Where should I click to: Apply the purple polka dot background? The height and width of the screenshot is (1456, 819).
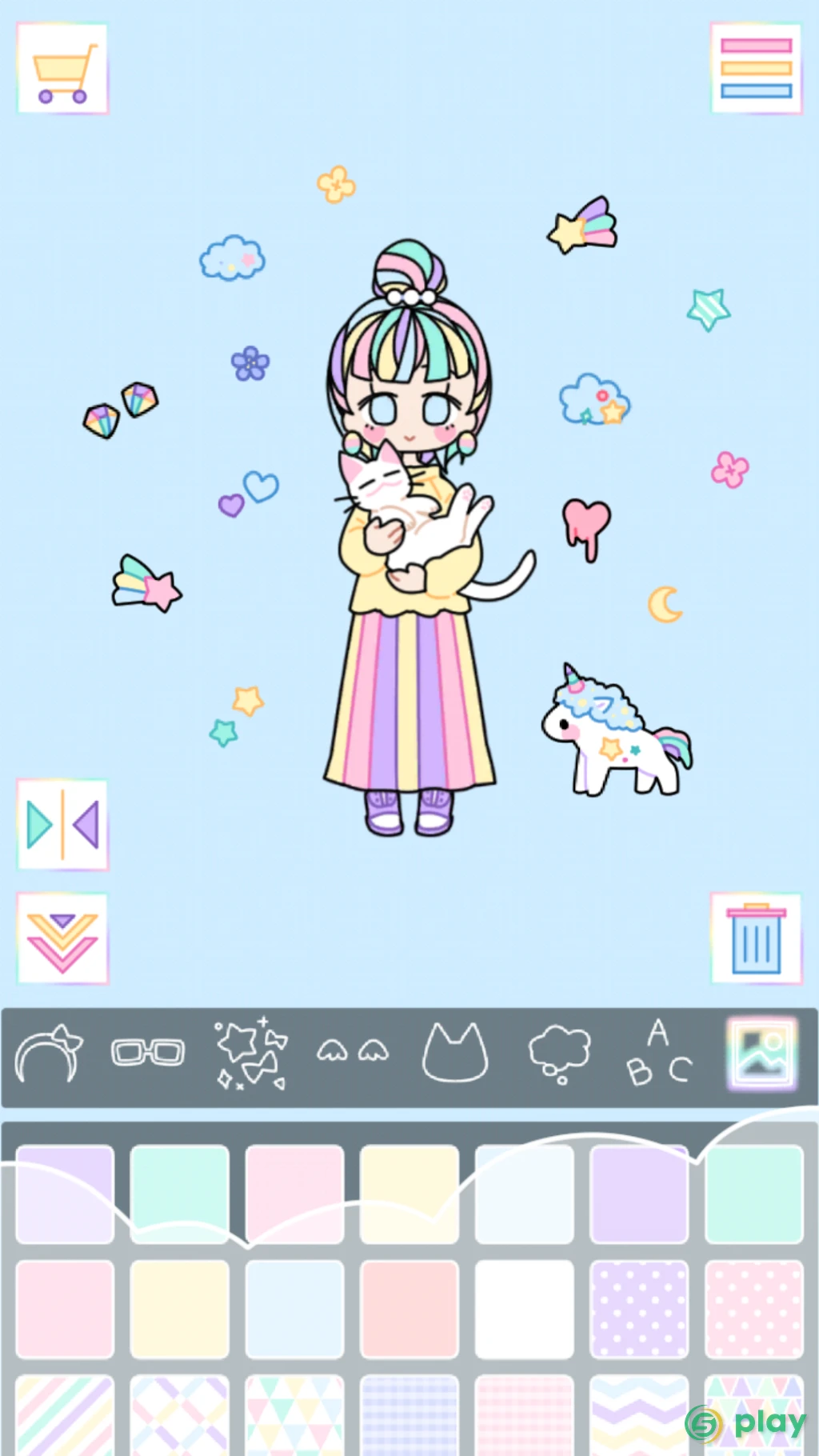click(639, 1310)
